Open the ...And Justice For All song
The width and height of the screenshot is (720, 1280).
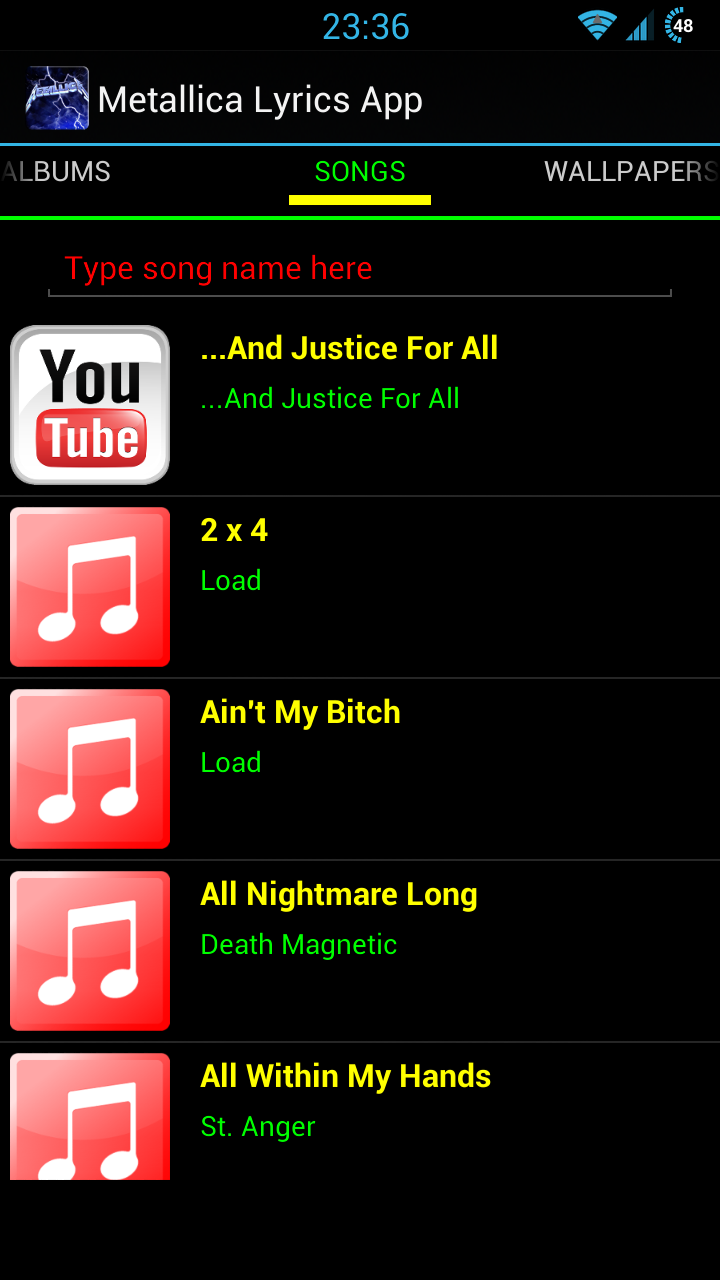click(x=360, y=405)
